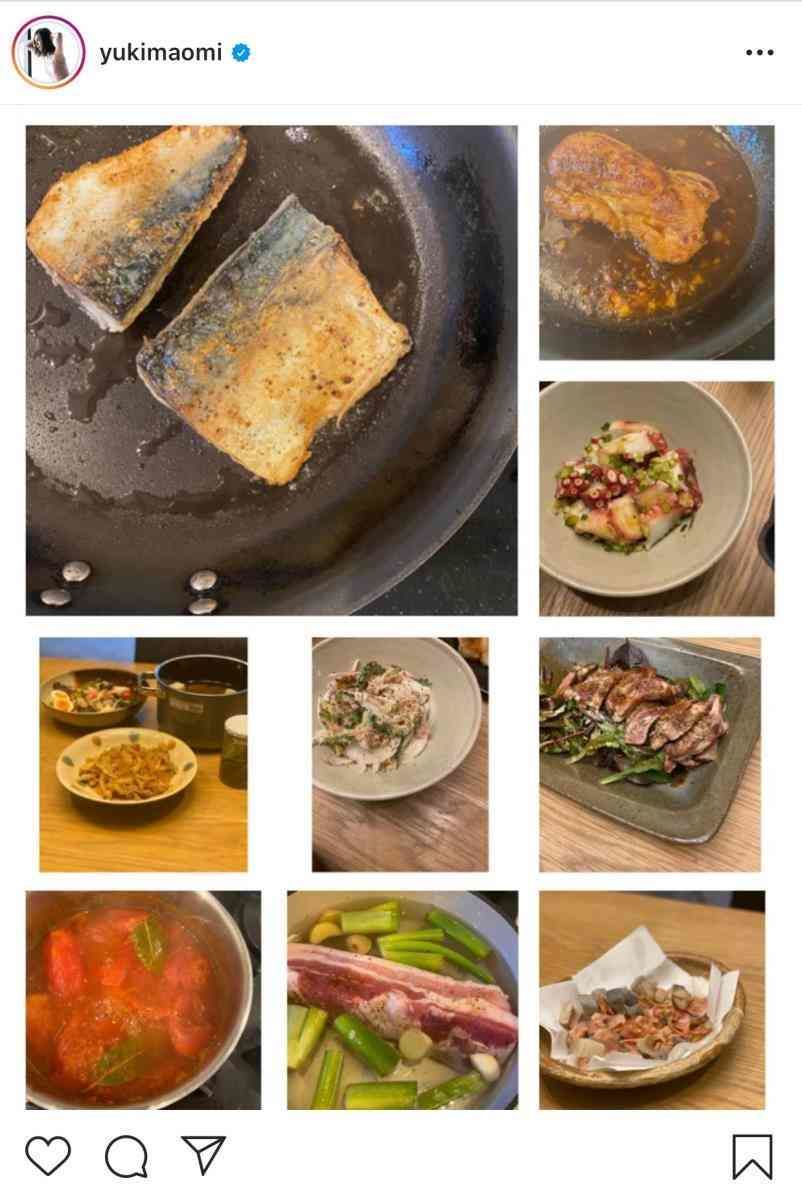Open yukimaomi's profile picture story

(x=48, y=52)
